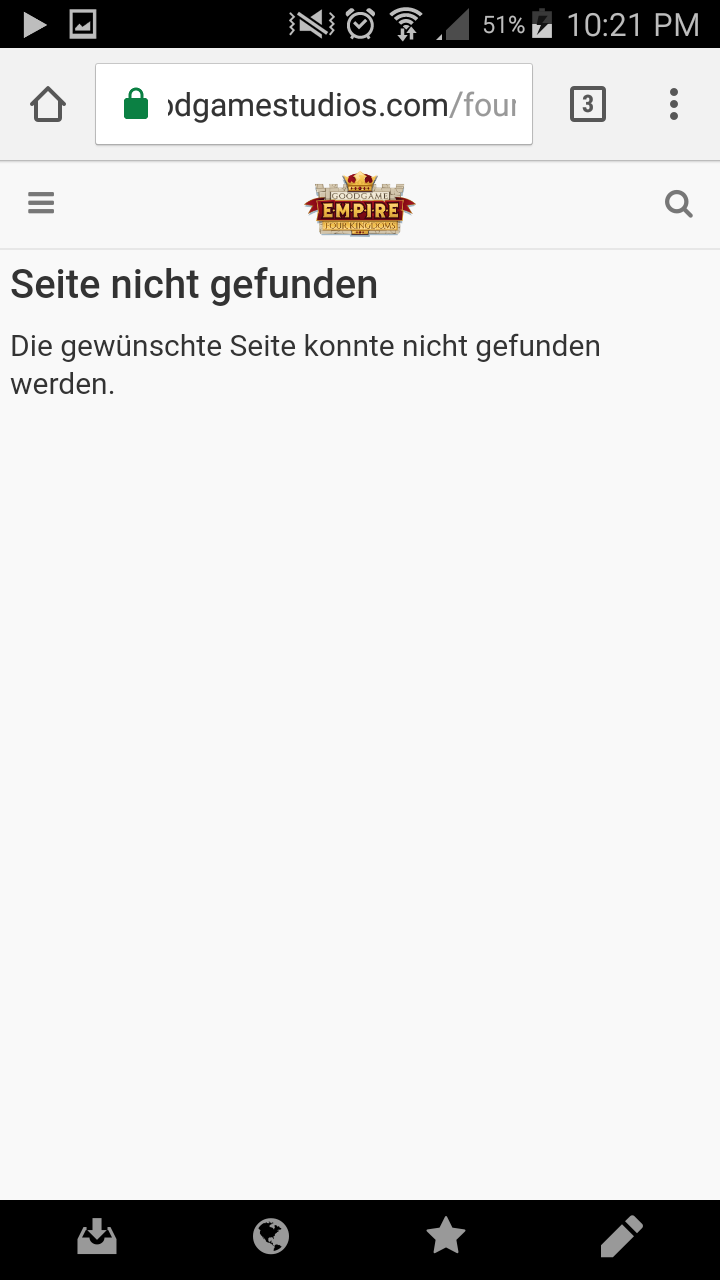Tap the star favorites icon
Image resolution: width=720 pixels, height=1280 pixels.
(446, 1238)
